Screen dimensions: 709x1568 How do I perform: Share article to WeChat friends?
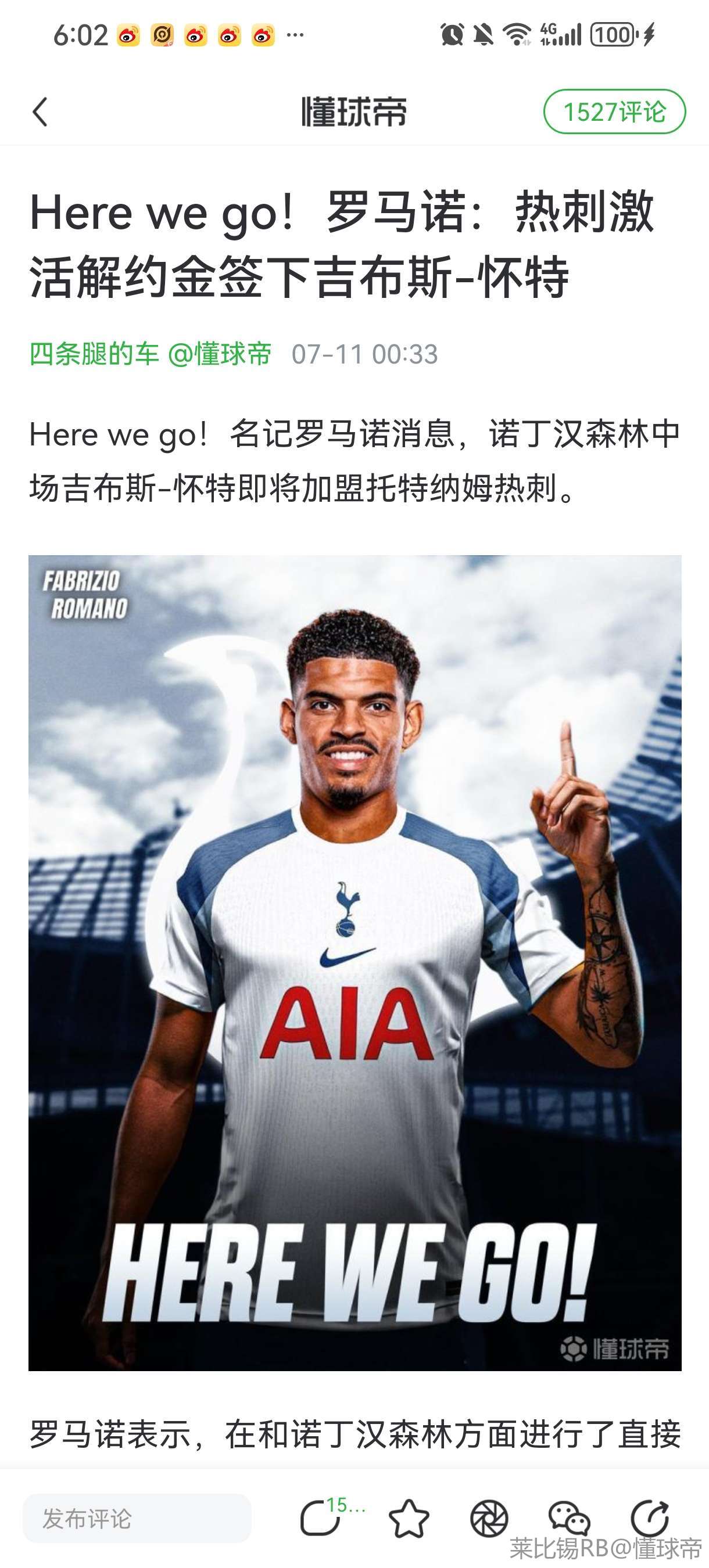(x=569, y=1518)
